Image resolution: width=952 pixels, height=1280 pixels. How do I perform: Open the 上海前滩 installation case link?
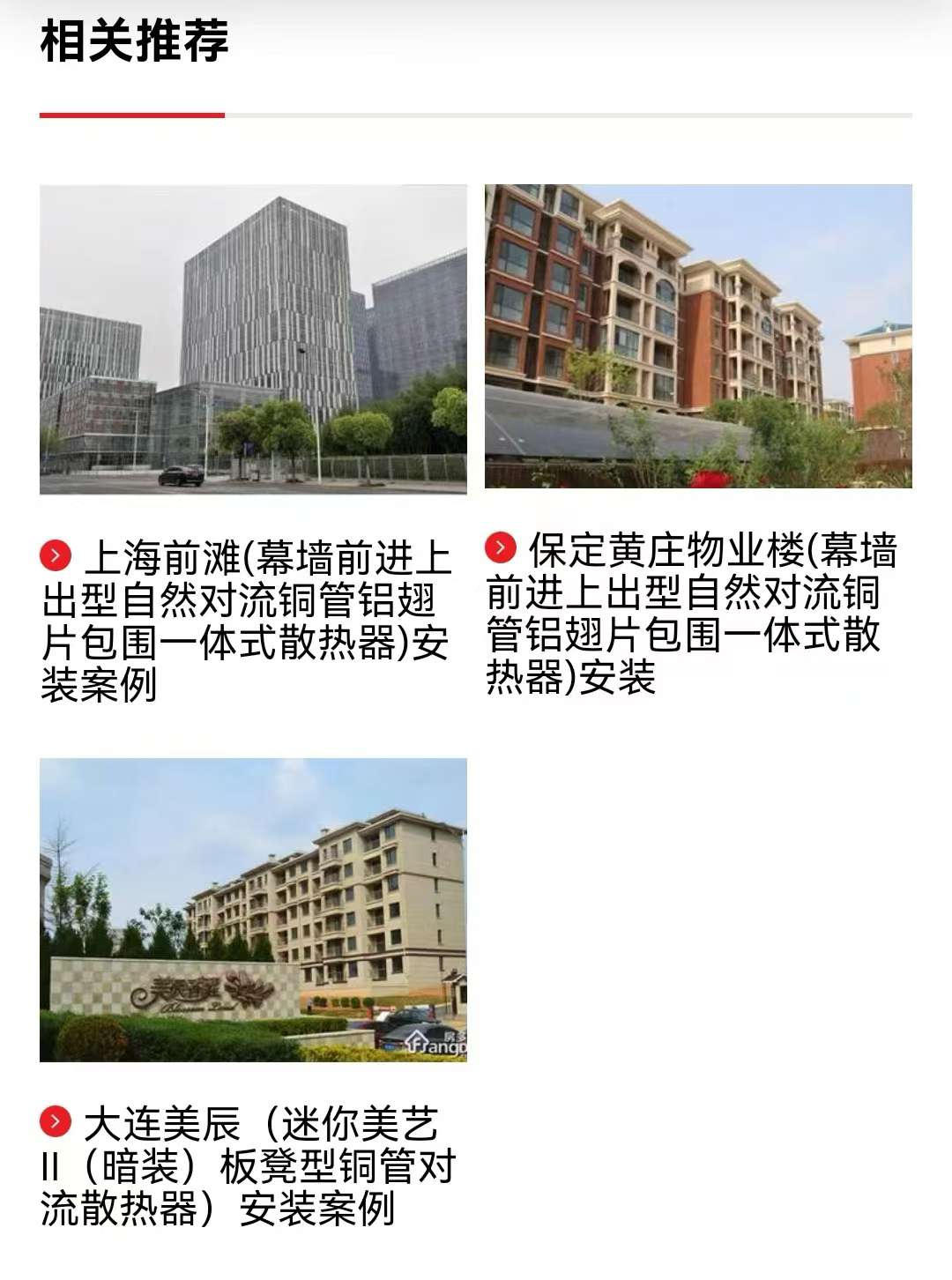pyautogui.click(x=247, y=621)
